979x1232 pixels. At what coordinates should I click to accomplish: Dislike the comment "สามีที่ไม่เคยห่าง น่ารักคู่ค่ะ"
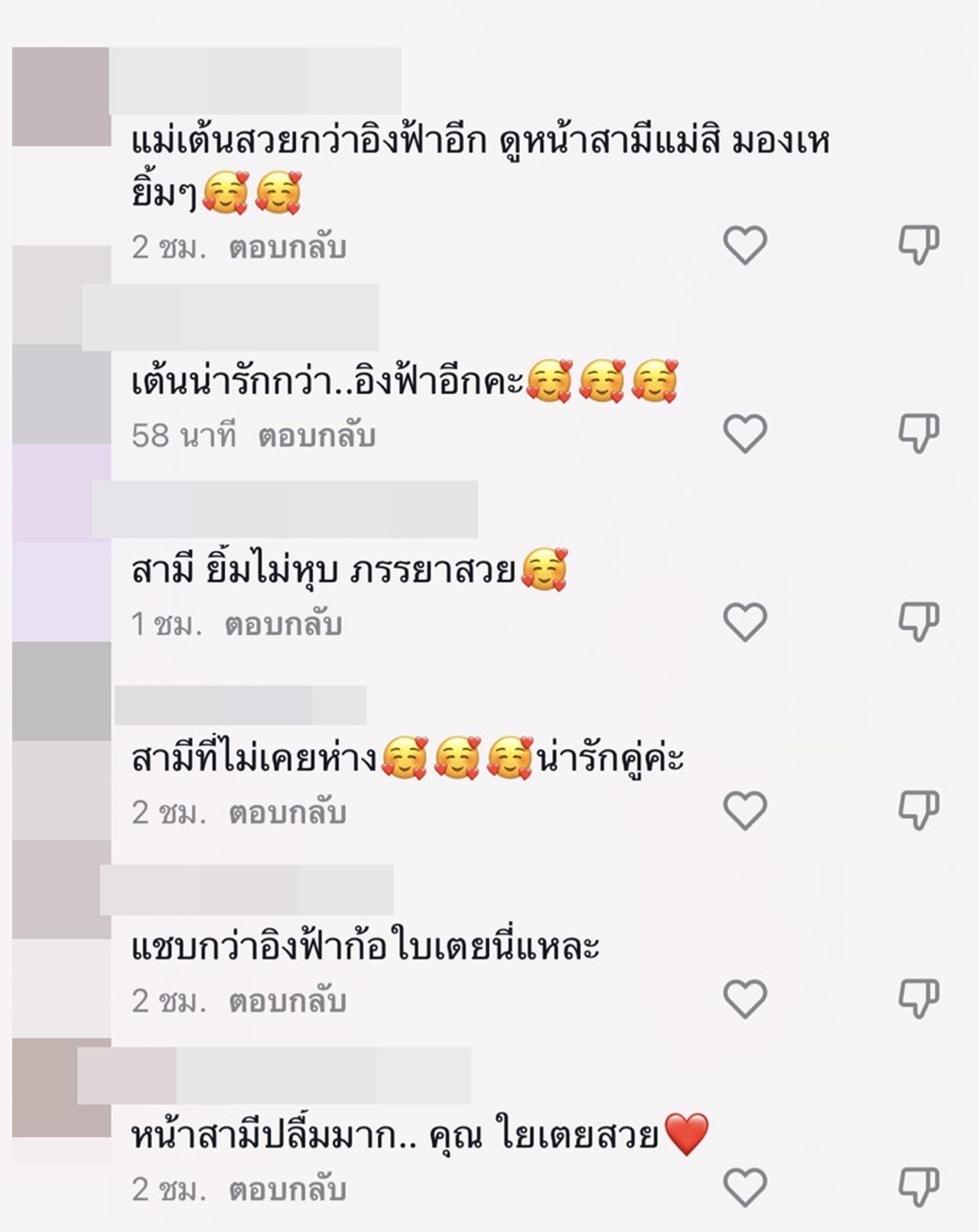tap(918, 810)
